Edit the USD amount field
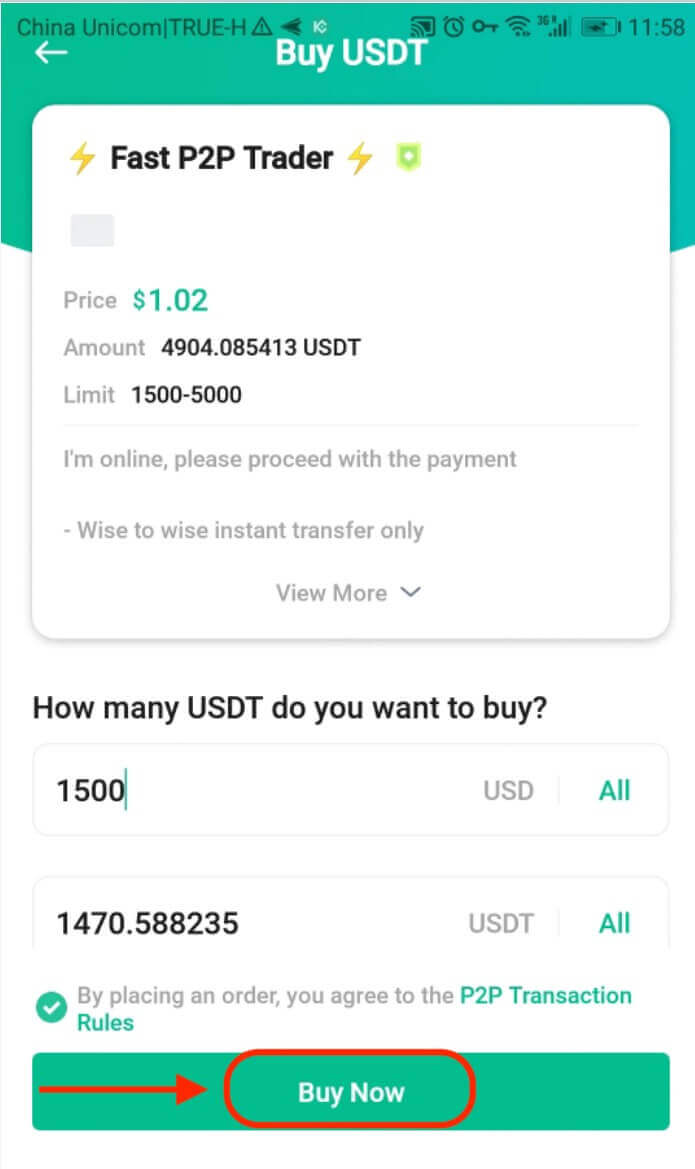This screenshot has height=1169, width=695. click(250, 790)
